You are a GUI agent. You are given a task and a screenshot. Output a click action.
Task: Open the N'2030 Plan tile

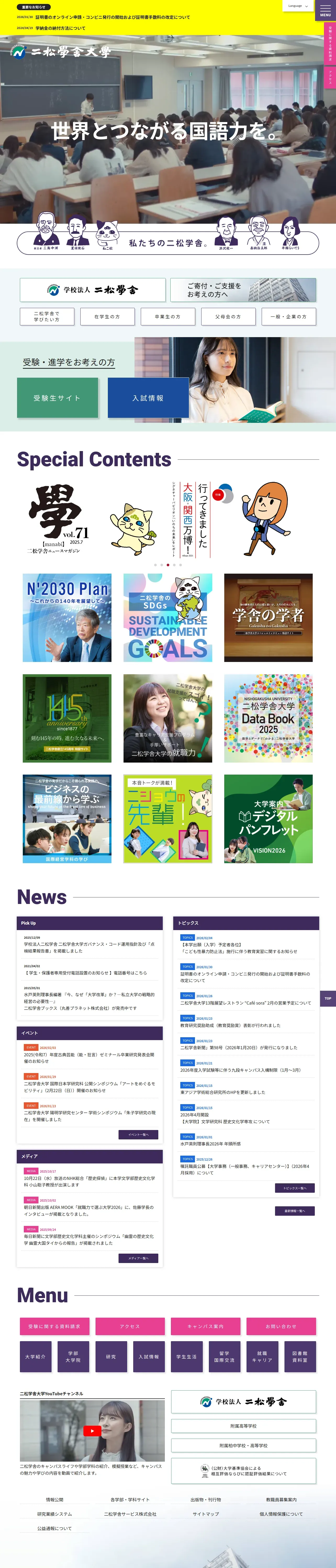click(x=67, y=617)
